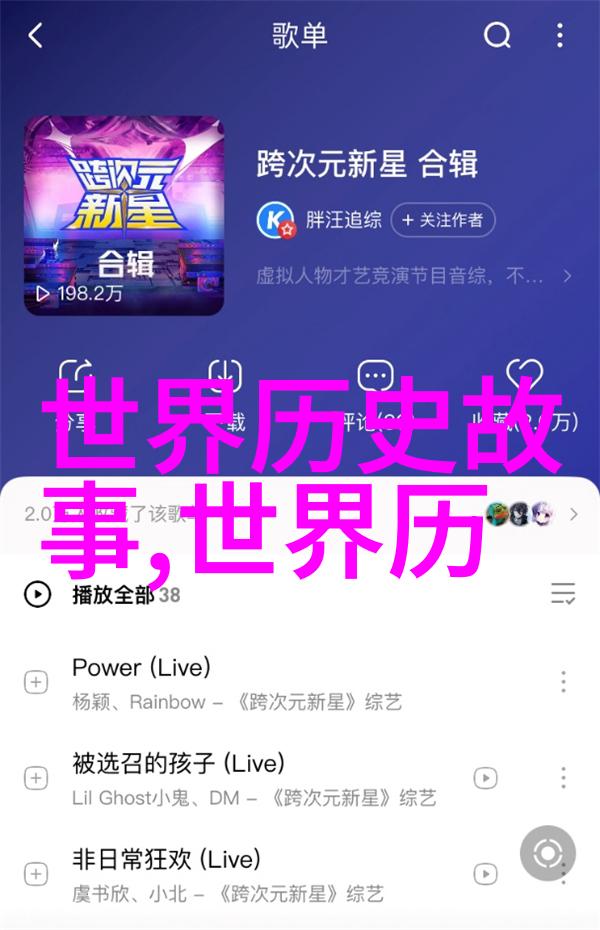Add 被选召的孩子 (Live) using plus icon
The width and height of the screenshot is (600, 930).
(36, 778)
